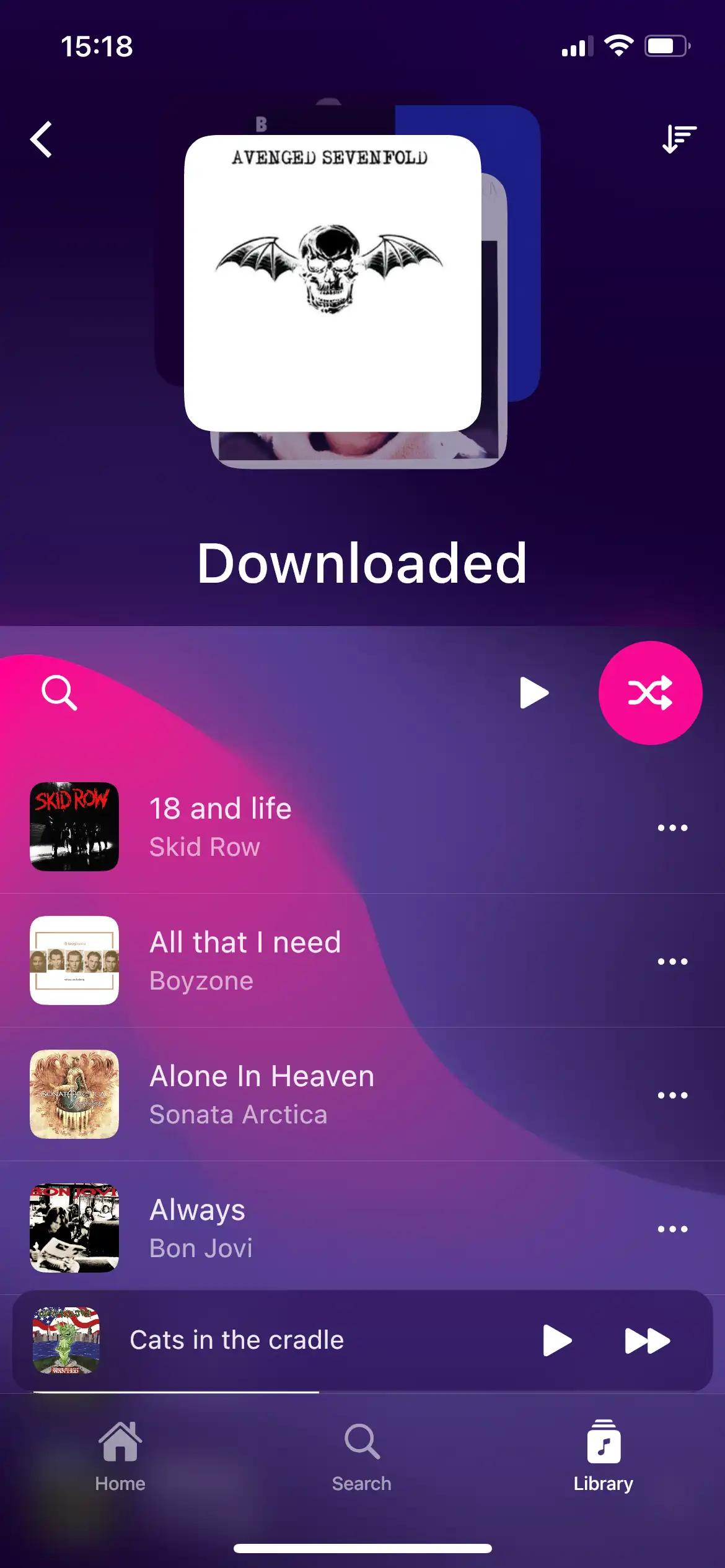
Task: Open more options for All that I need
Action: click(x=672, y=961)
